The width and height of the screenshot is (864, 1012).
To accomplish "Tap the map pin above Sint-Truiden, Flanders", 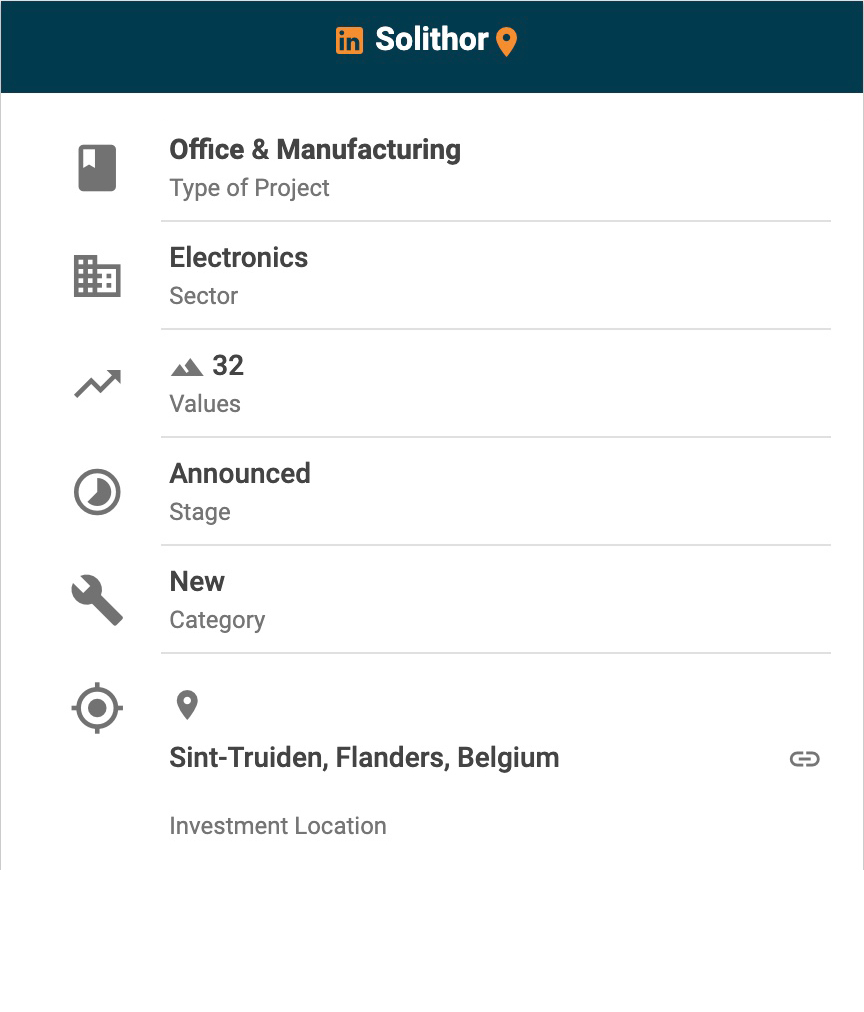I will click(x=187, y=705).
